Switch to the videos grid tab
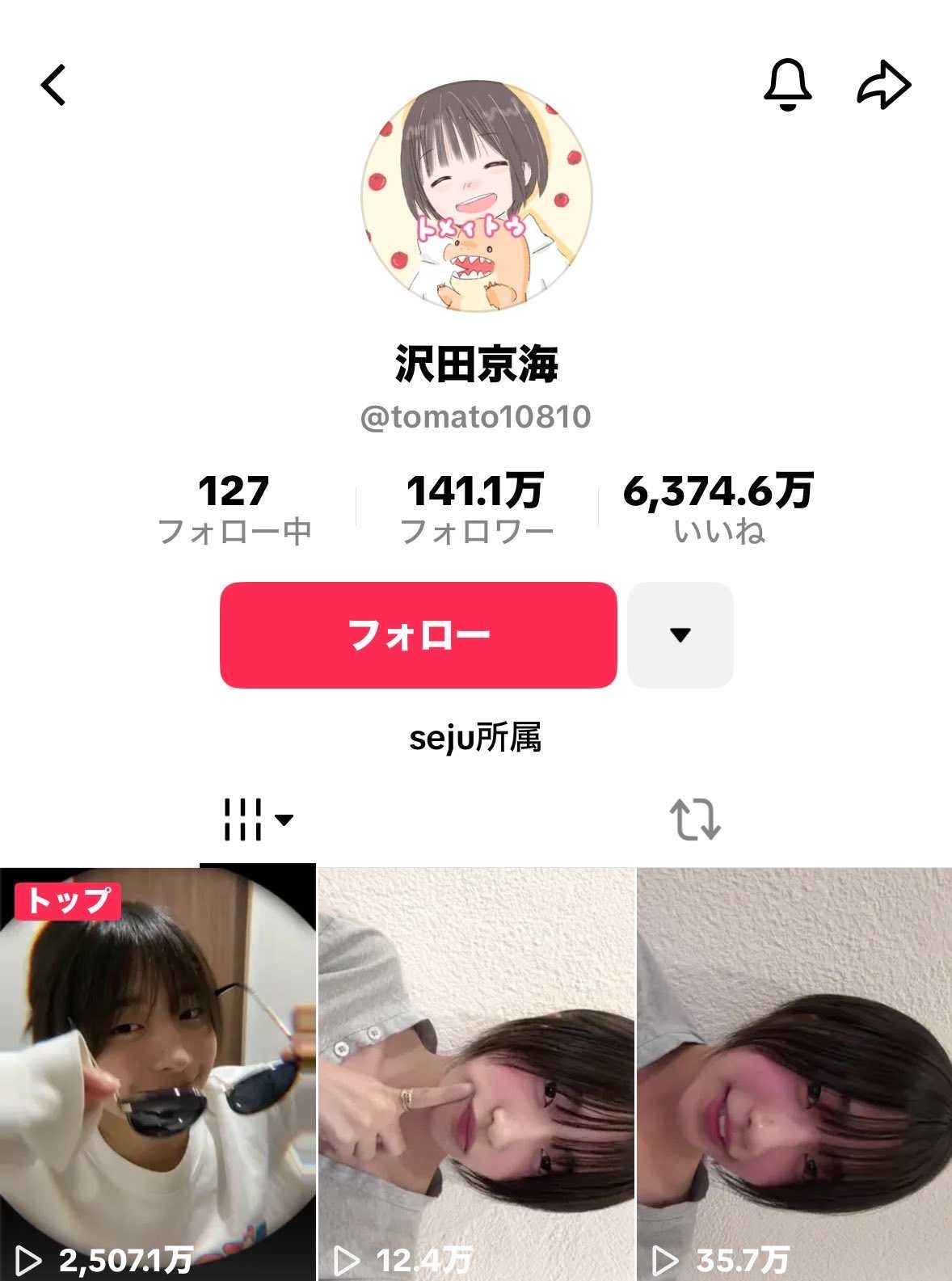Viewport: 952px width, 1281px height. coord(257,820)
